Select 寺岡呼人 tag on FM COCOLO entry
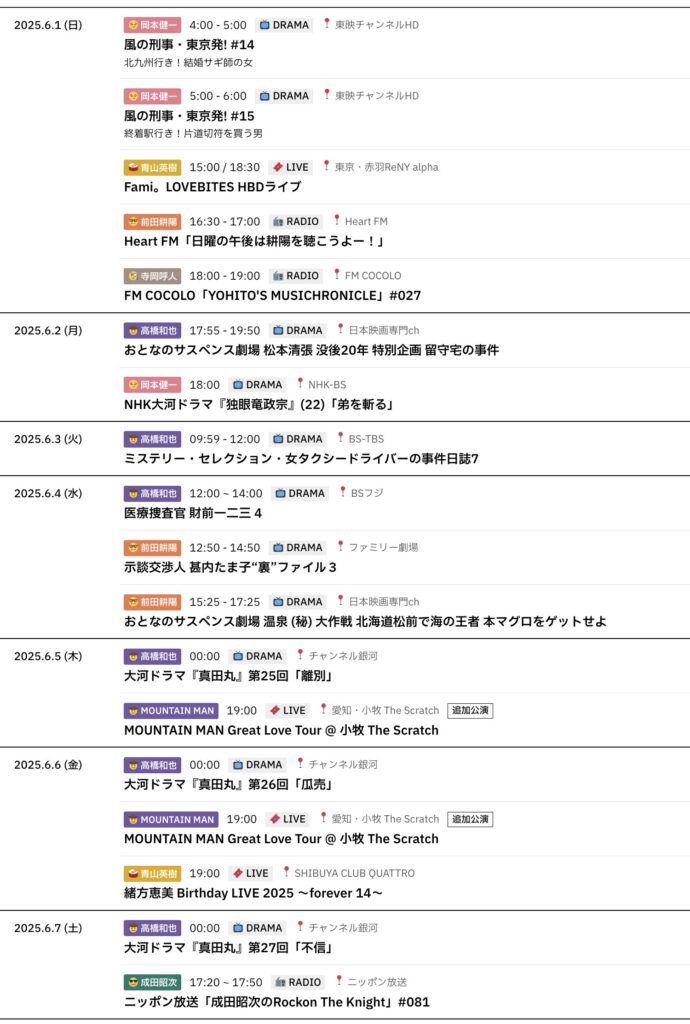 coord(152,276)
